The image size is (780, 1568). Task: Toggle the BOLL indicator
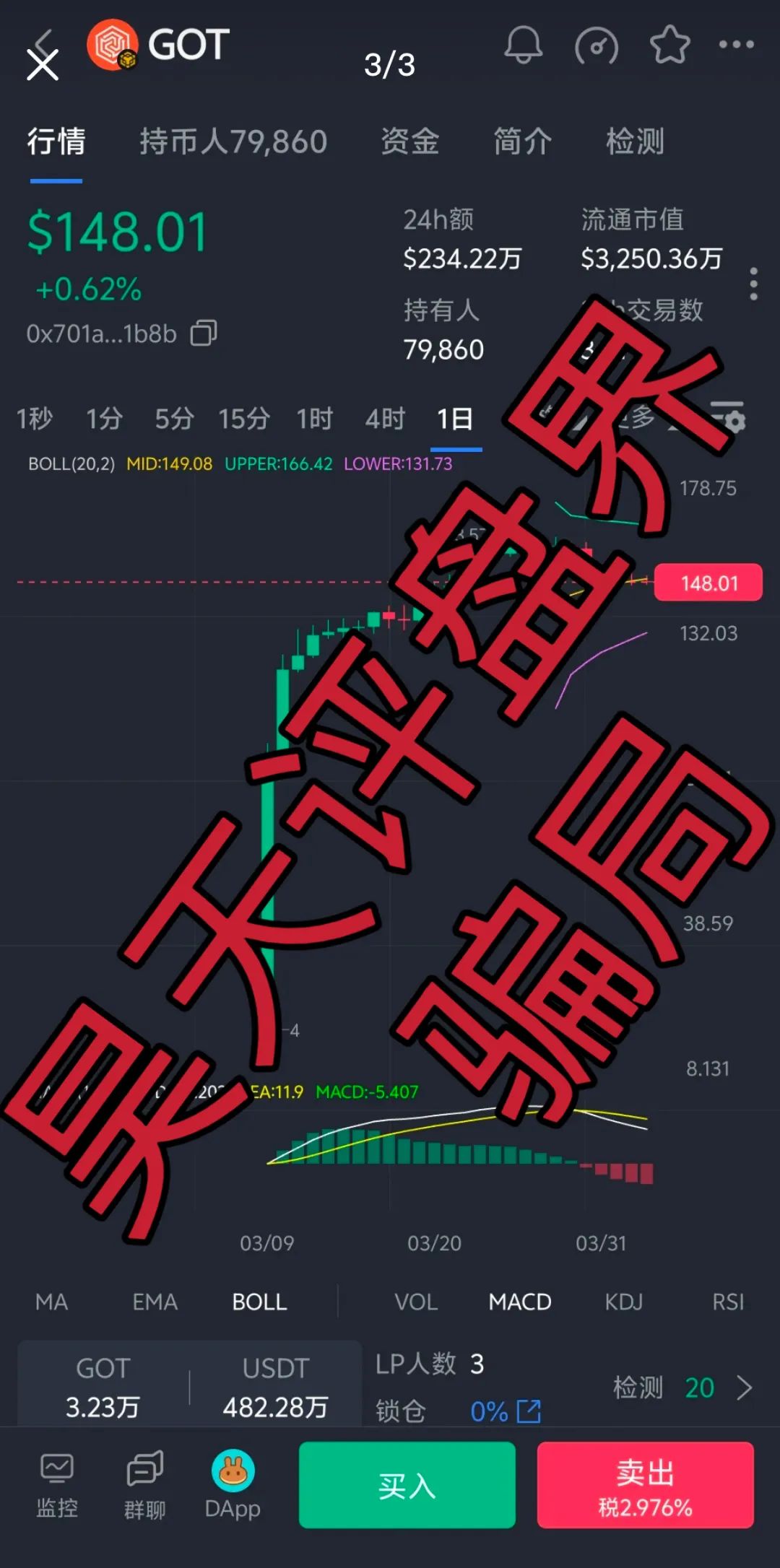pos(259,1302)
